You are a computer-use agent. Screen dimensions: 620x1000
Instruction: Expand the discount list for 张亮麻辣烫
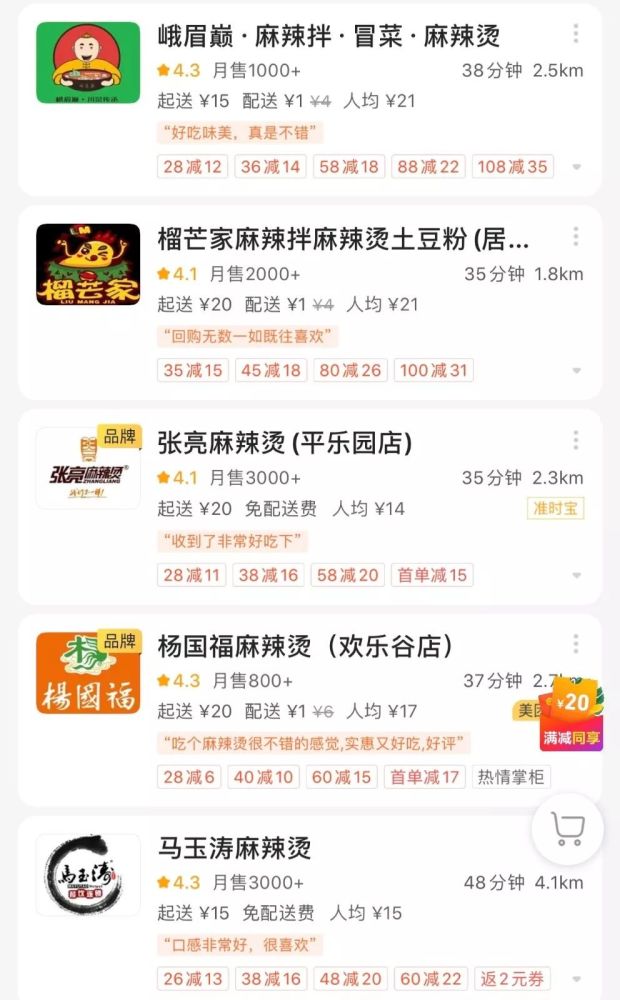(577, 576)
